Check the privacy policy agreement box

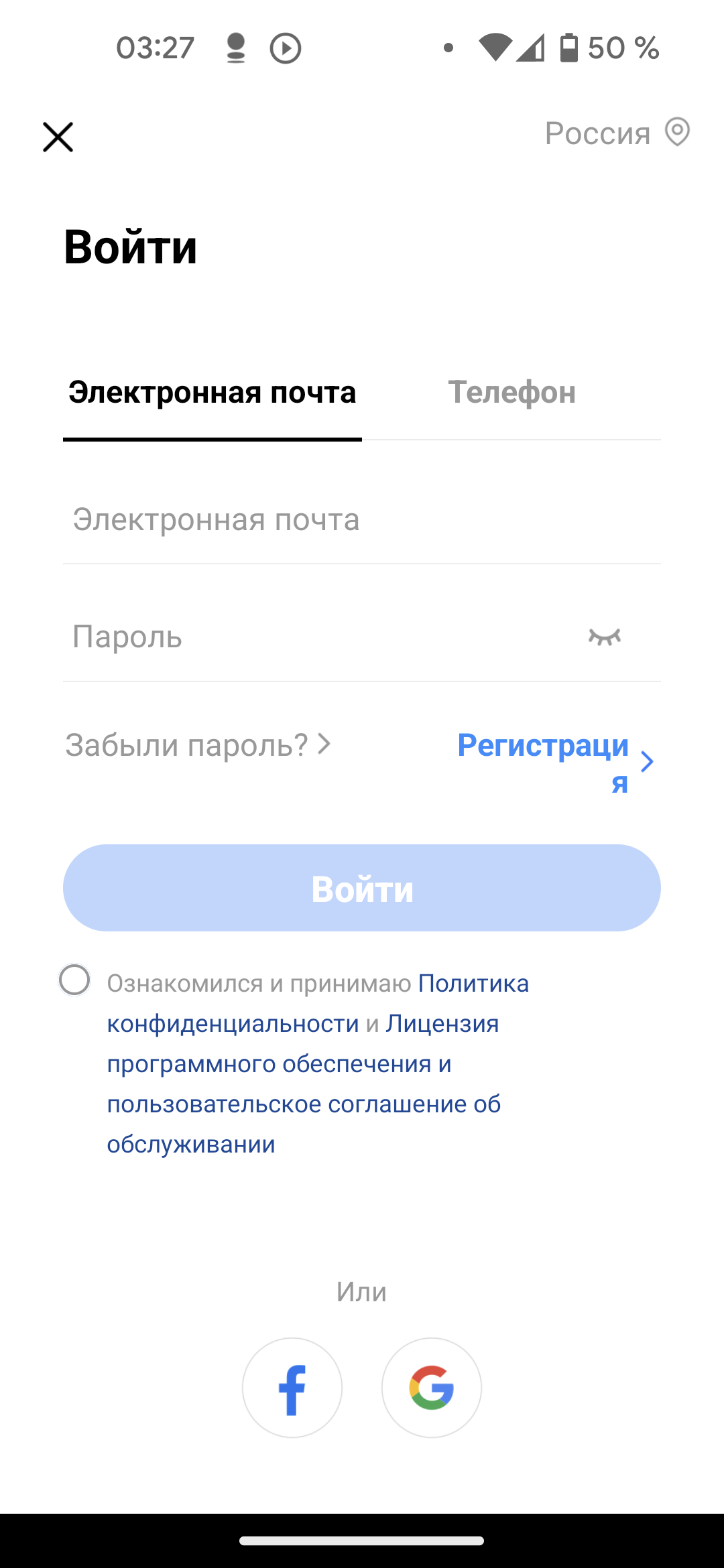click(74, 980)
